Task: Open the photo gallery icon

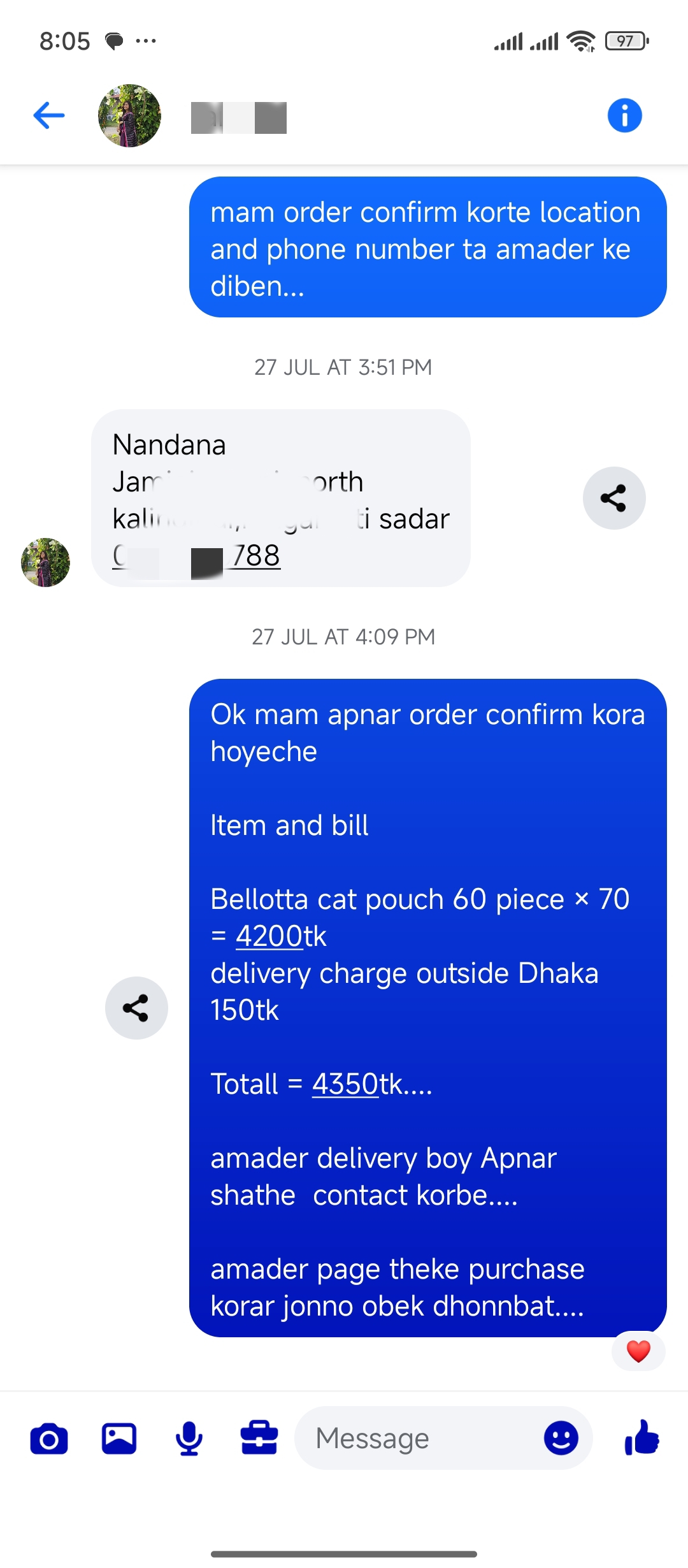Action: [x=118, y=1437]
